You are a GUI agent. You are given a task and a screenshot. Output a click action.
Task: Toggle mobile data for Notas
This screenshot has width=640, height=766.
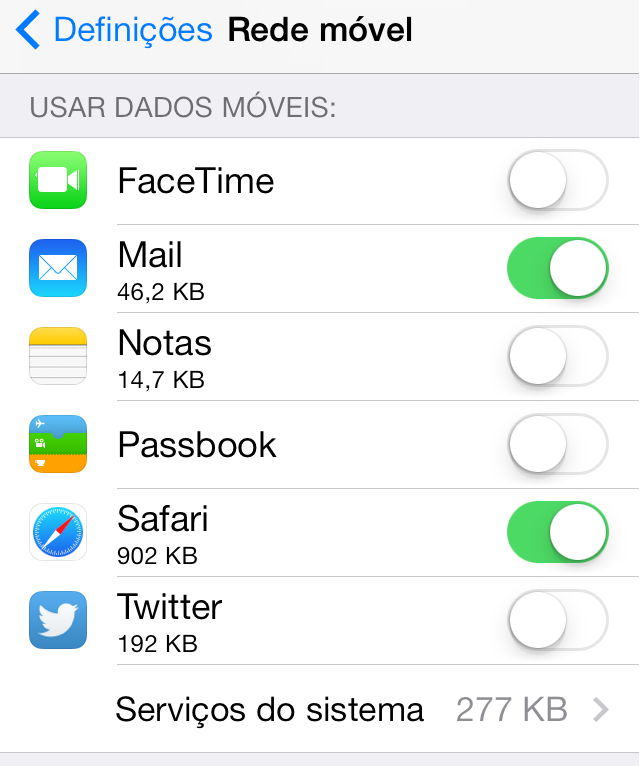click(558, 357)
